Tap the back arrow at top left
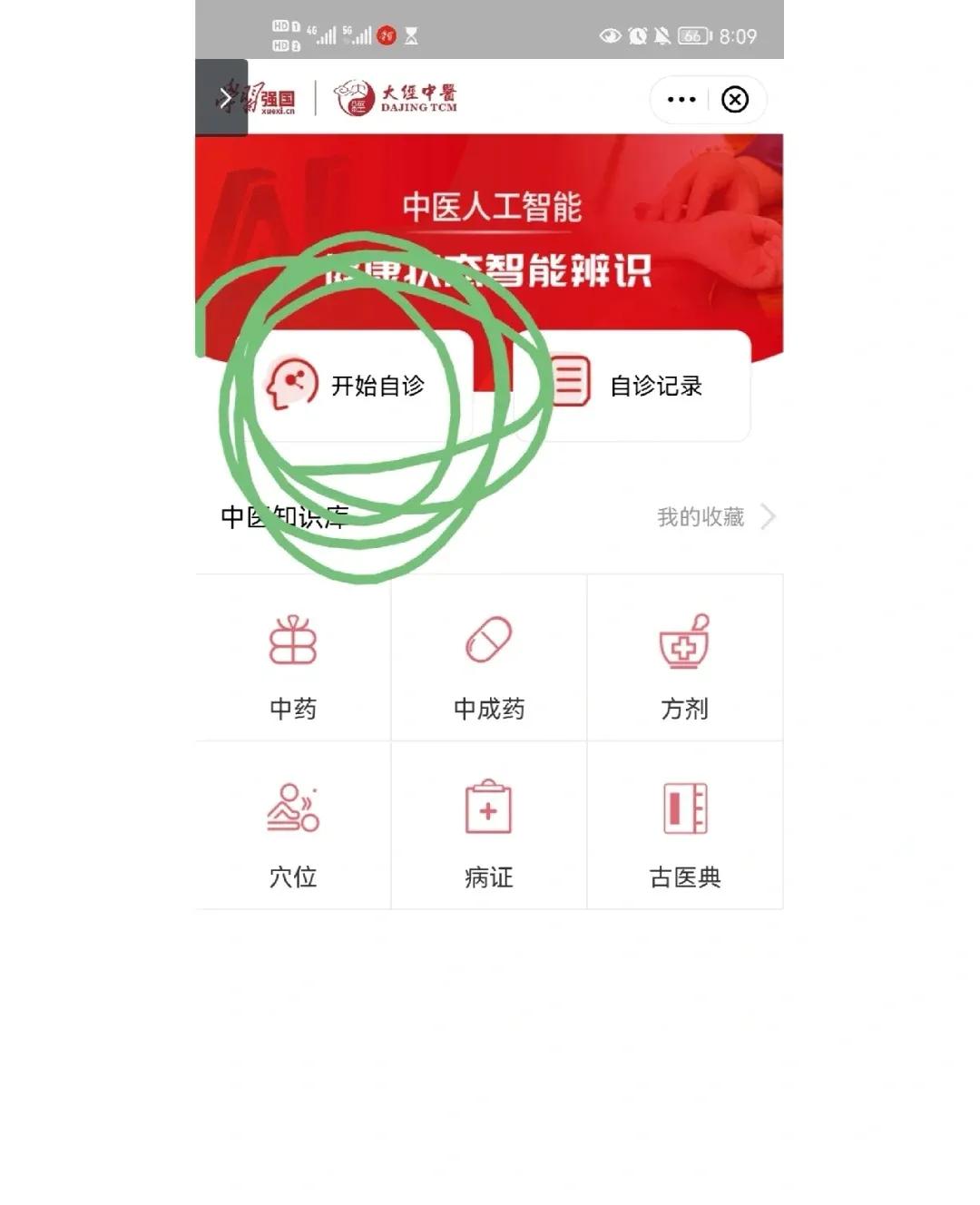 225,97
